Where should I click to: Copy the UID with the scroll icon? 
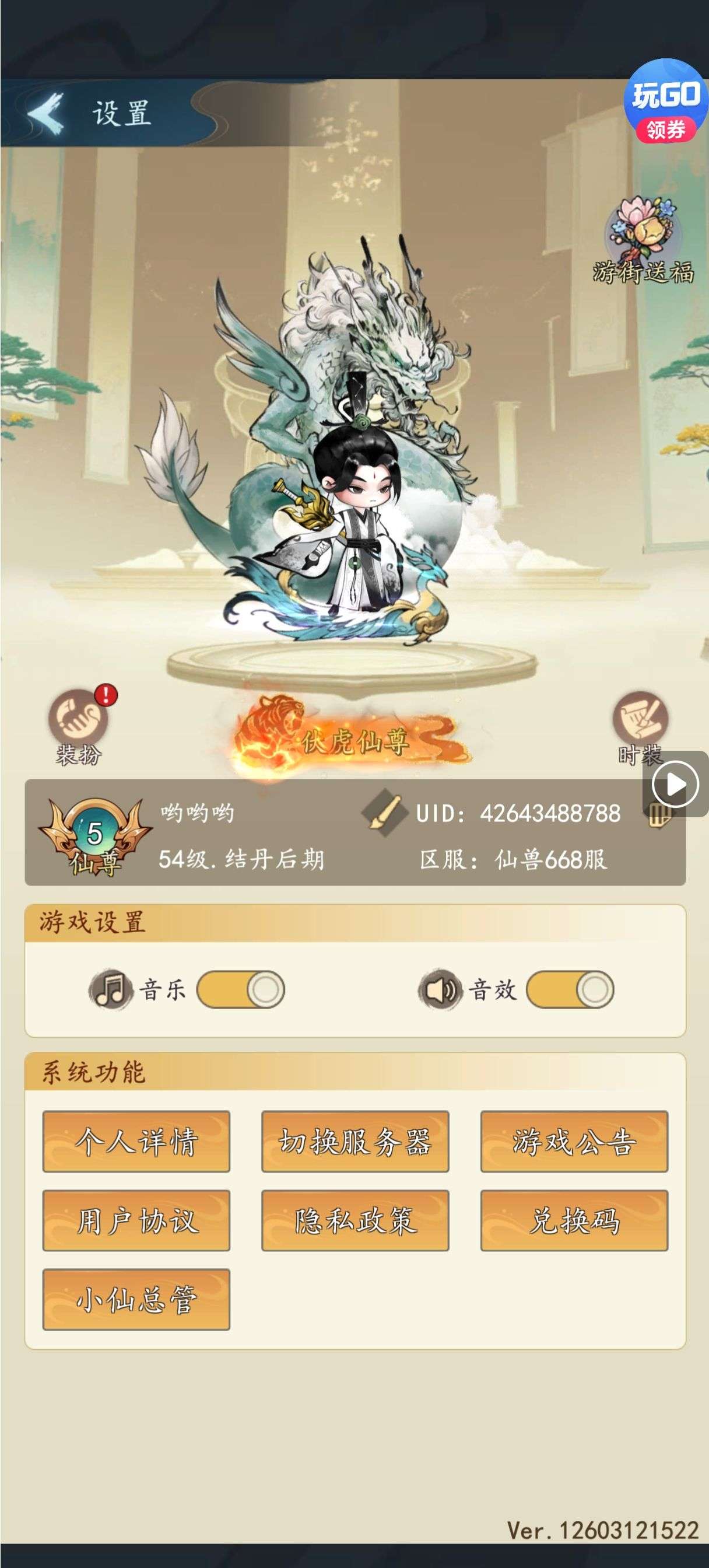point(658,815)
